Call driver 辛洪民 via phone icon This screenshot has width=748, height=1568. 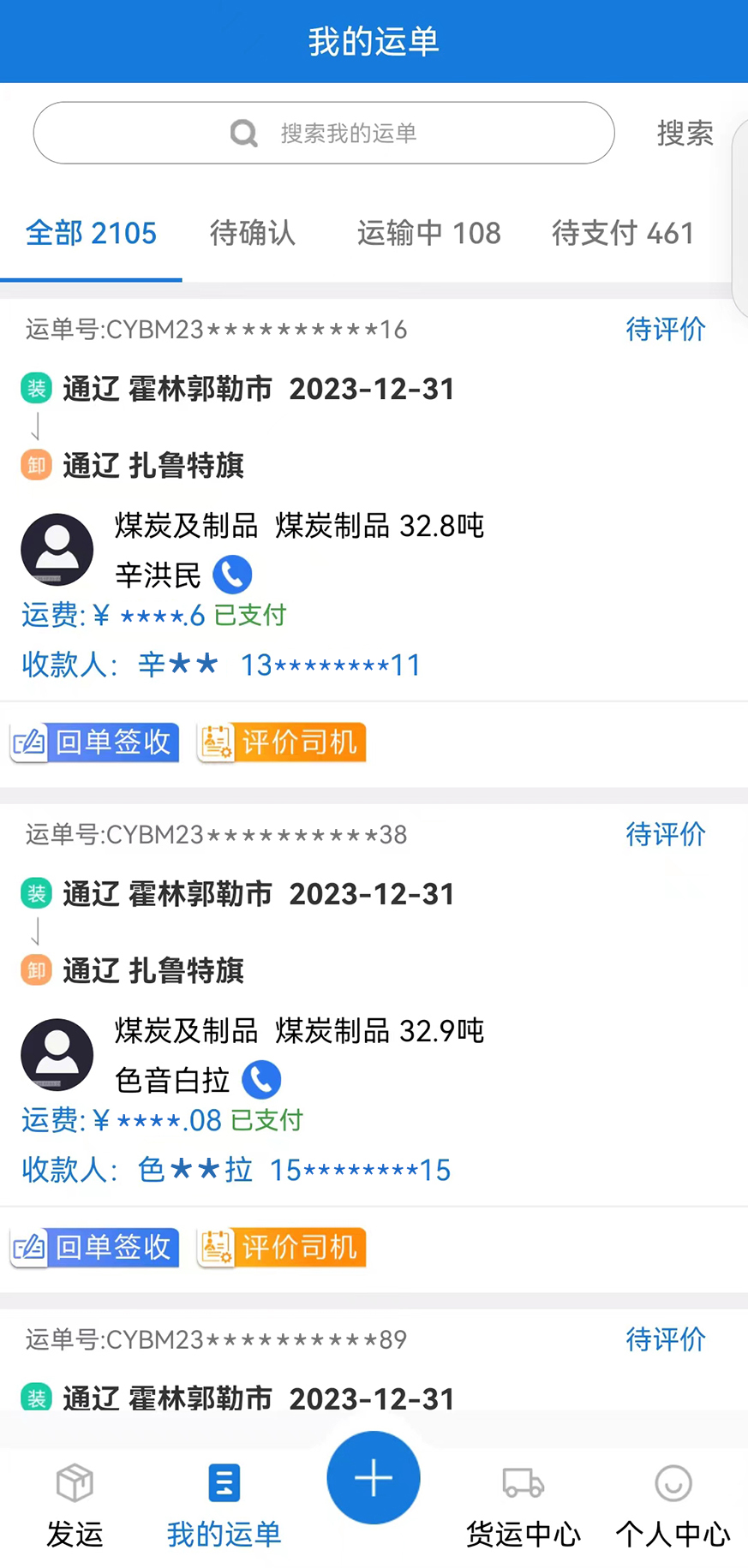coord(232,574)
